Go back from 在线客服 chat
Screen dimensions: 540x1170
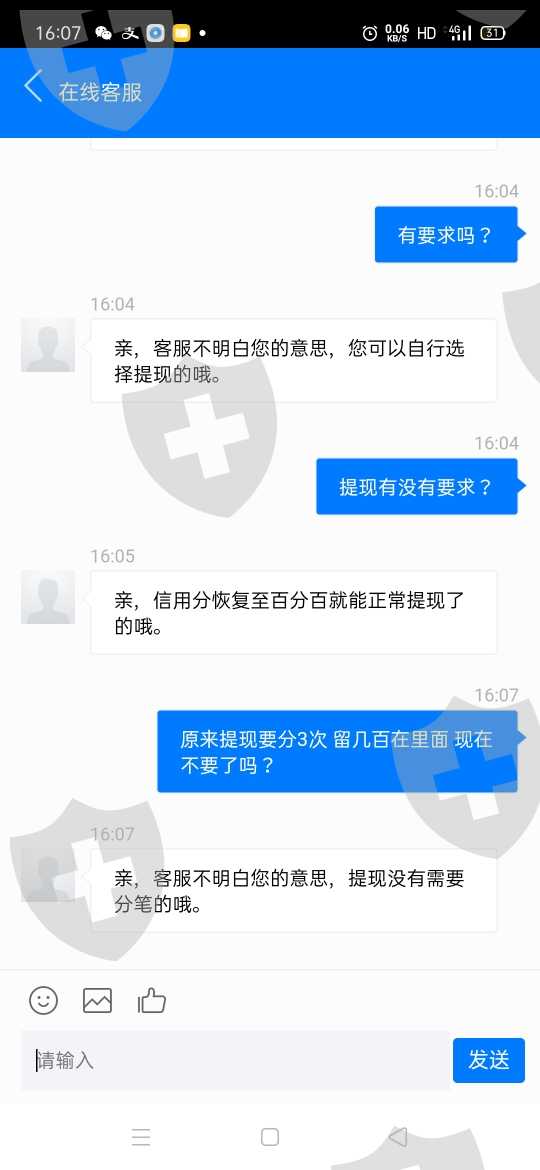point(33,87)
